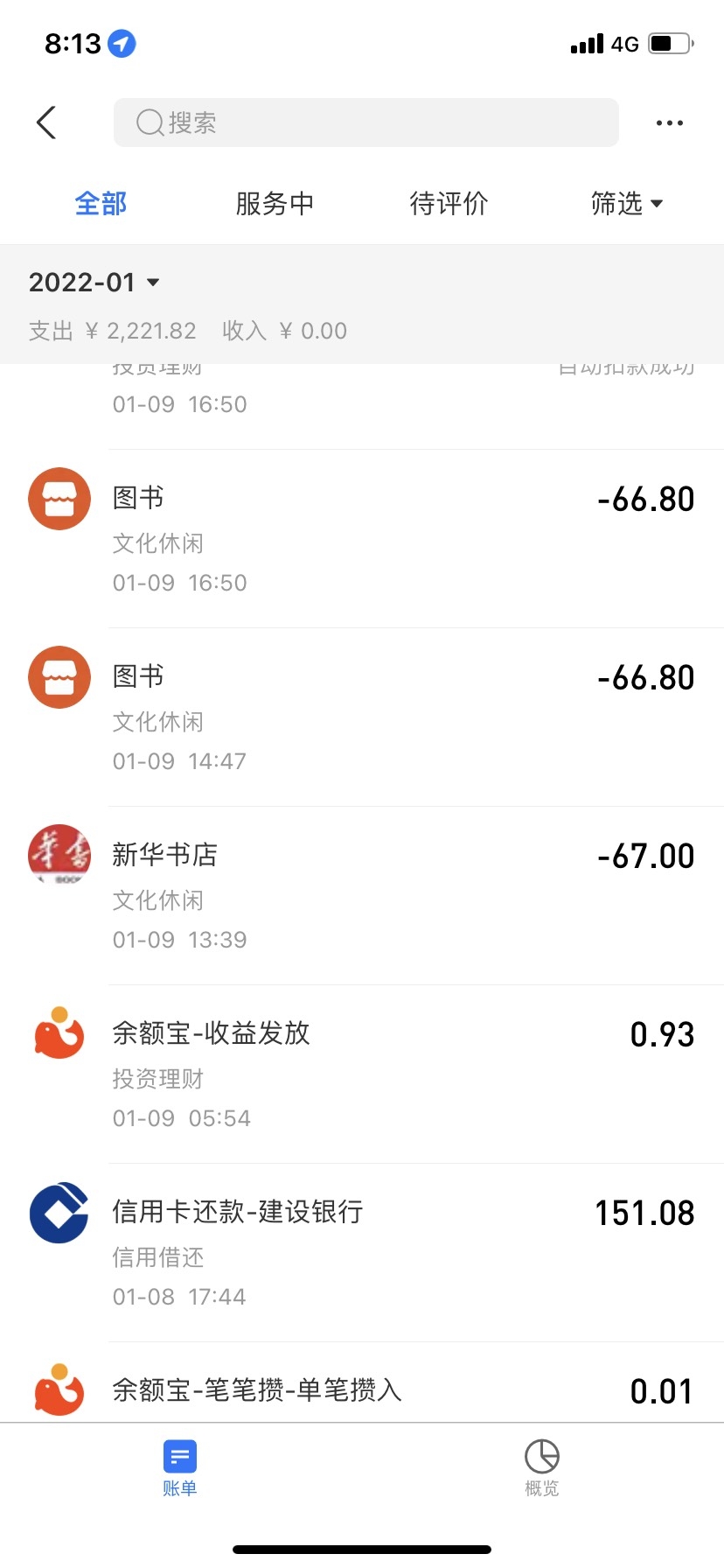The height and width of the screenshot is (1568, 724).
Task: Change the month from 2022-01
Action: pos(94,283)
